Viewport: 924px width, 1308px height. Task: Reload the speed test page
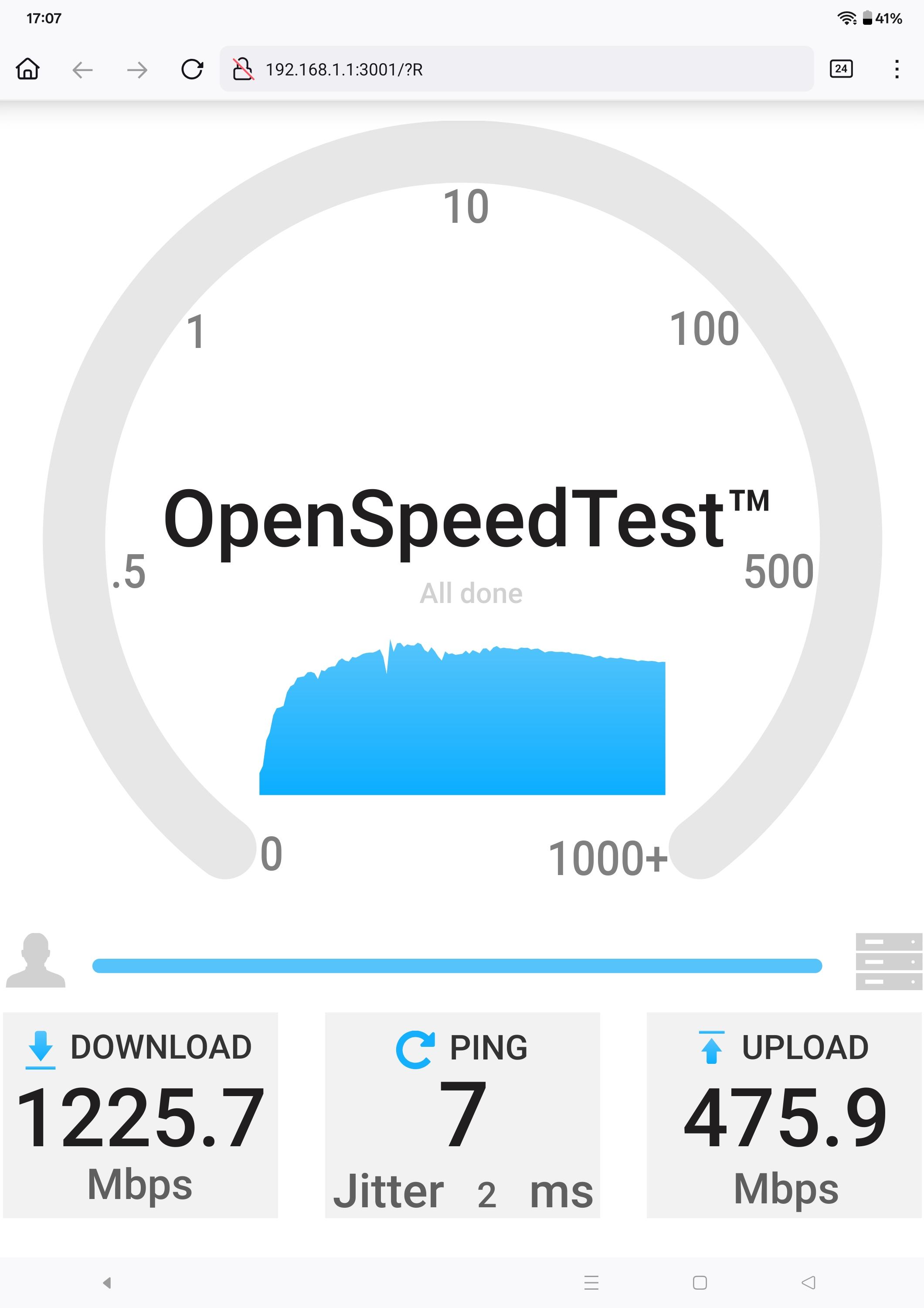[192, 69]
